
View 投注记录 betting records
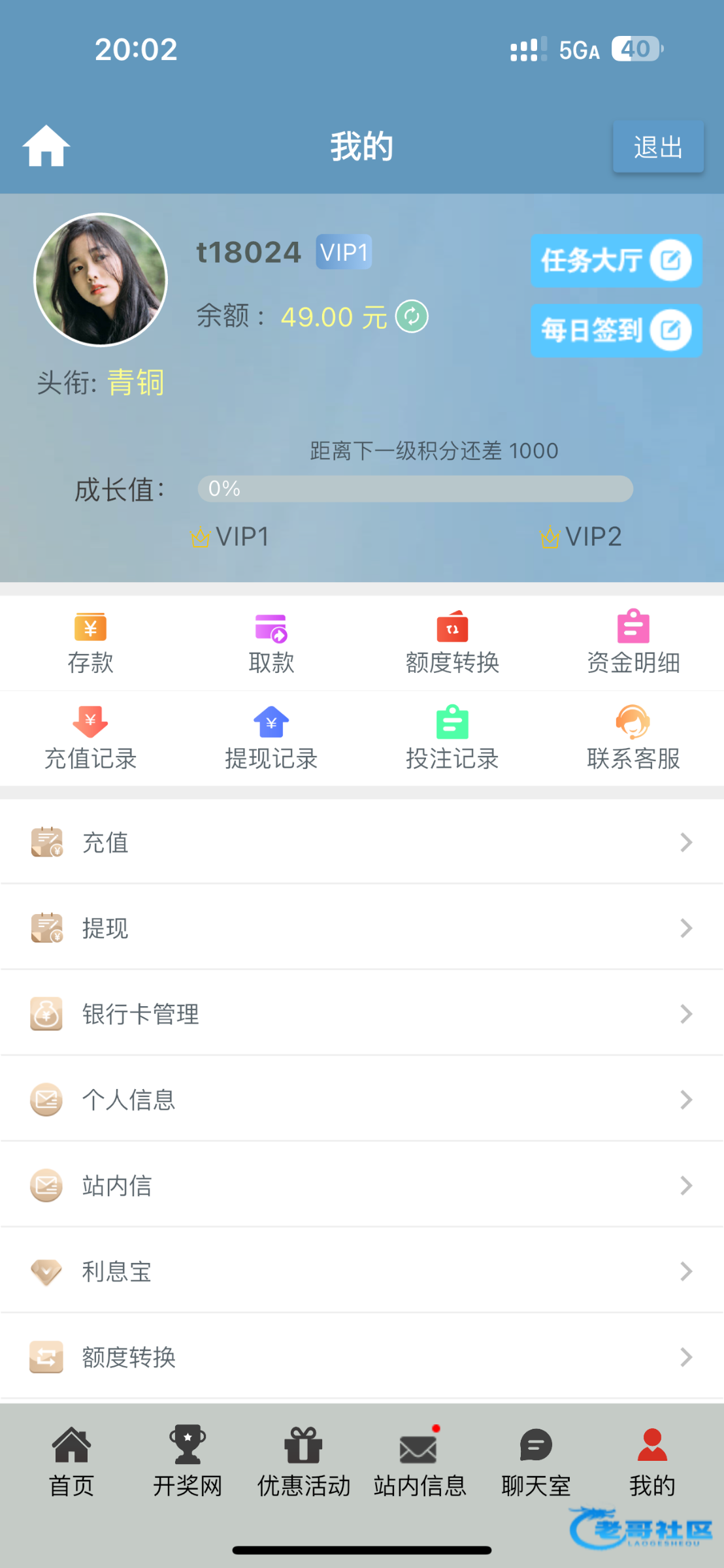452,738
